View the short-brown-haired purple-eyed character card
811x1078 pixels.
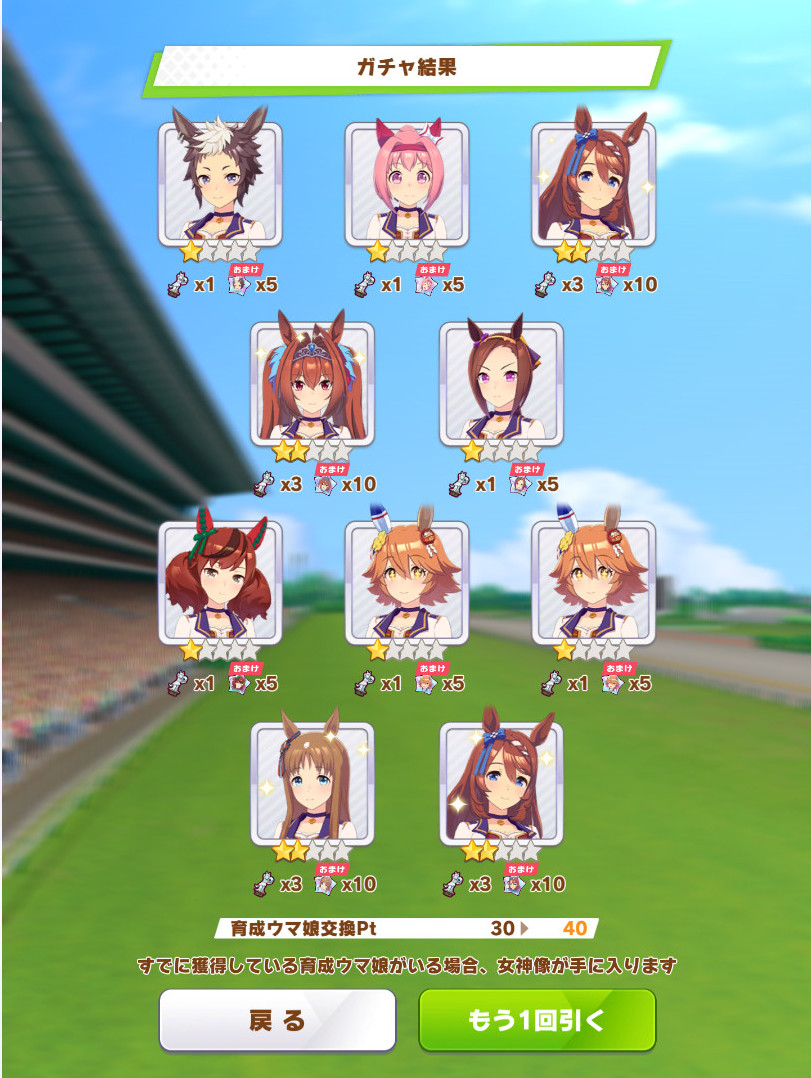point(501,385)
